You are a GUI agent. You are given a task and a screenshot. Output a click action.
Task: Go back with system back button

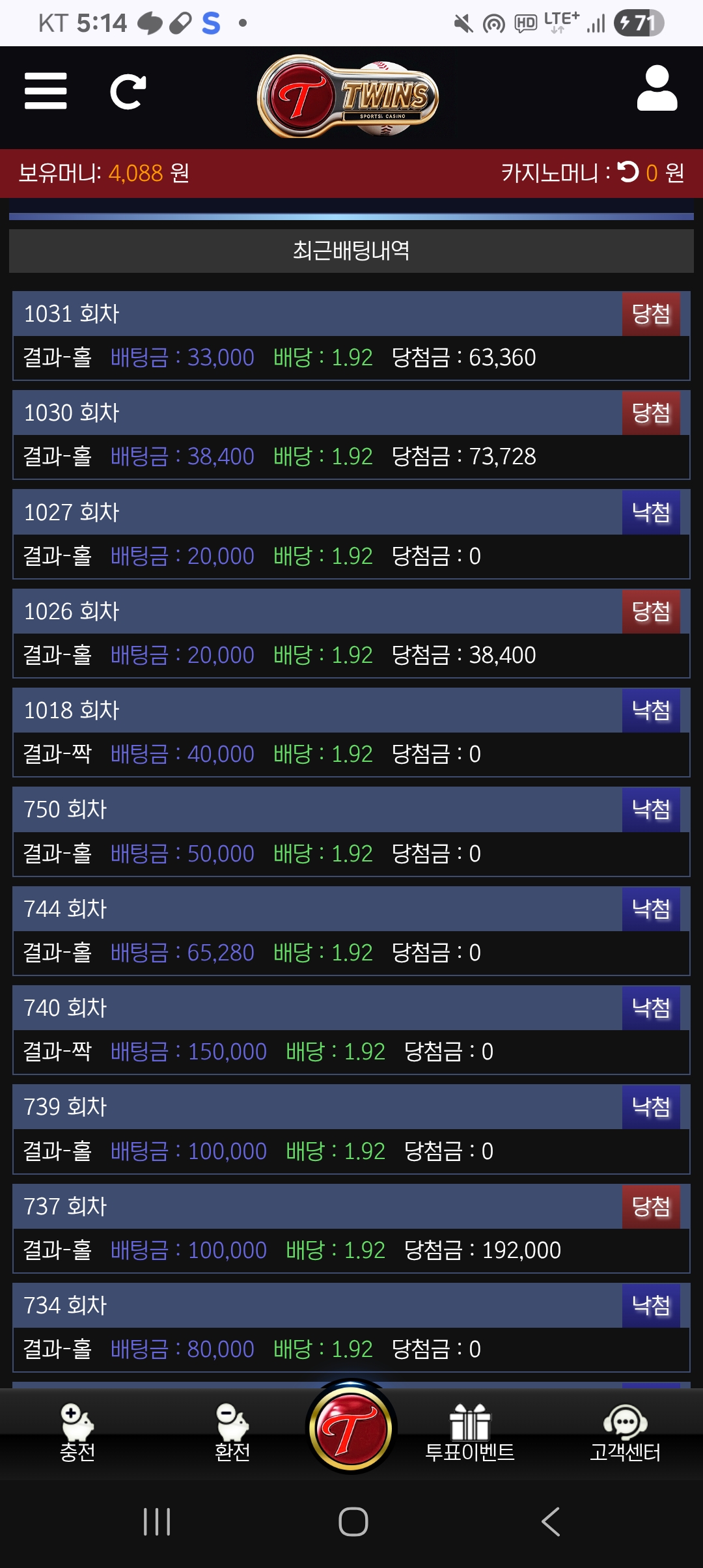[x=551, y=1522]
